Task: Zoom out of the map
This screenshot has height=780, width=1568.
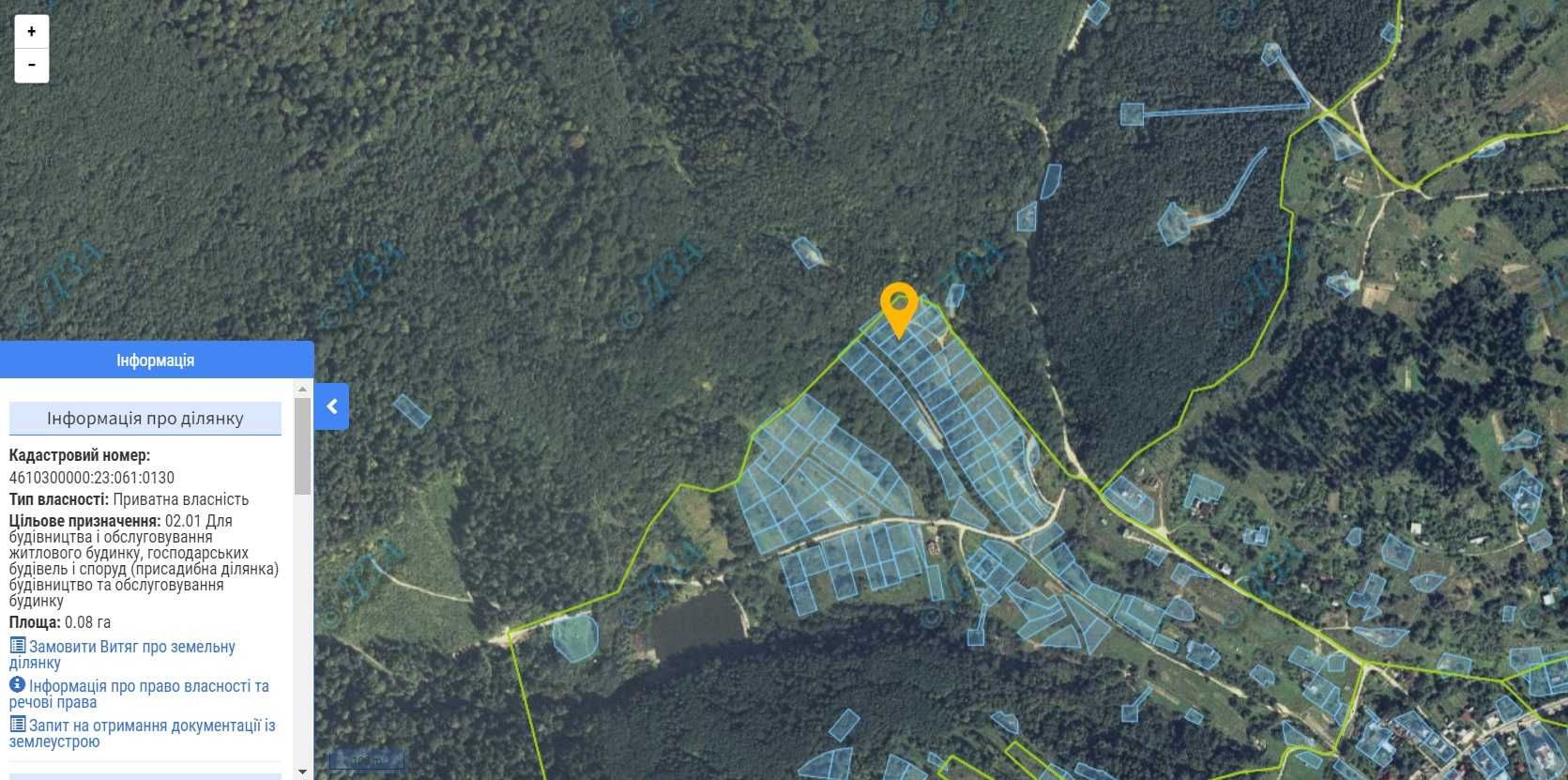Action: click(x=31, y=66)
